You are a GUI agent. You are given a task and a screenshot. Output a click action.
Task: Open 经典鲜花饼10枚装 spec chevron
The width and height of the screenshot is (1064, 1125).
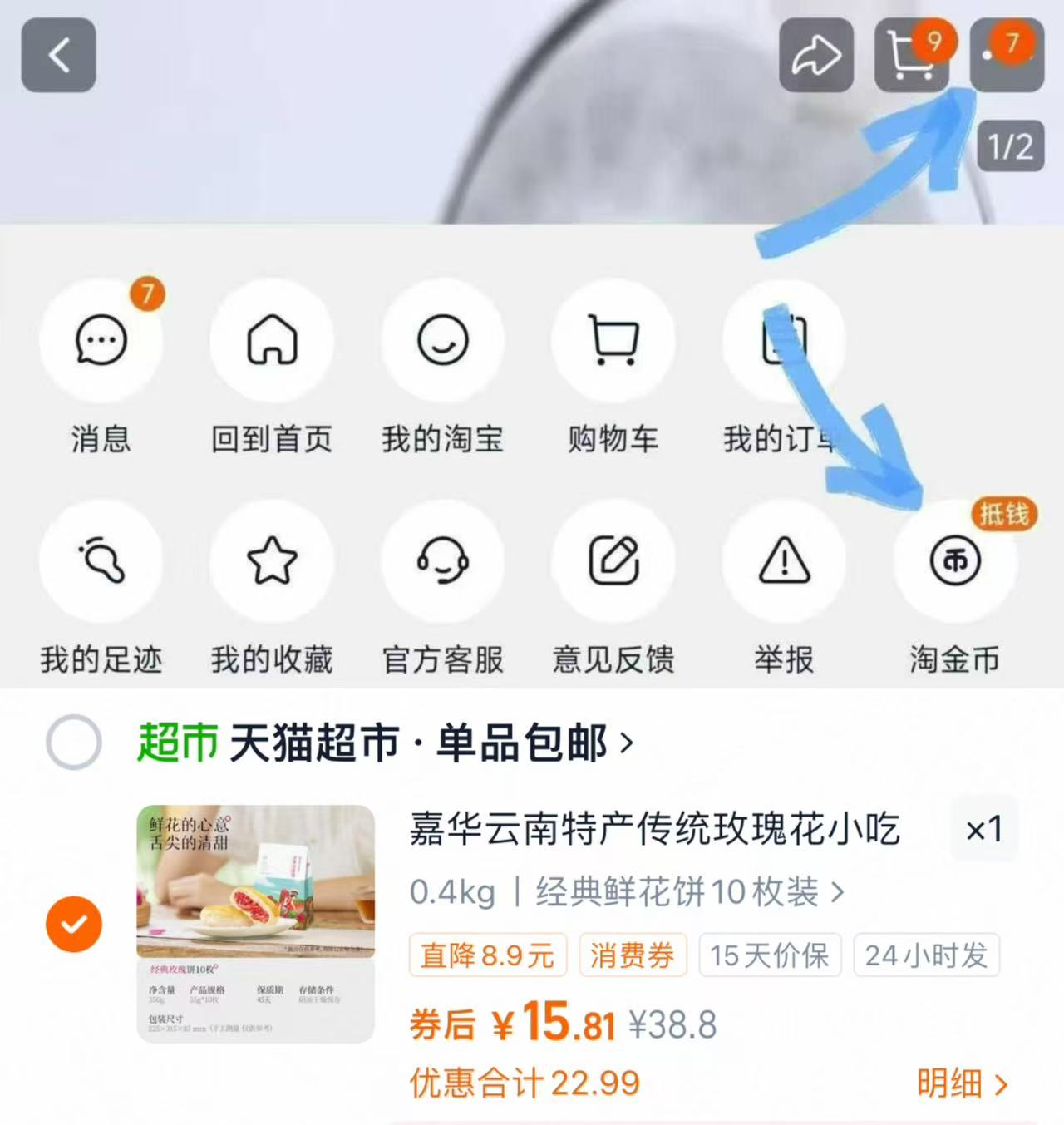coord(840,891)
